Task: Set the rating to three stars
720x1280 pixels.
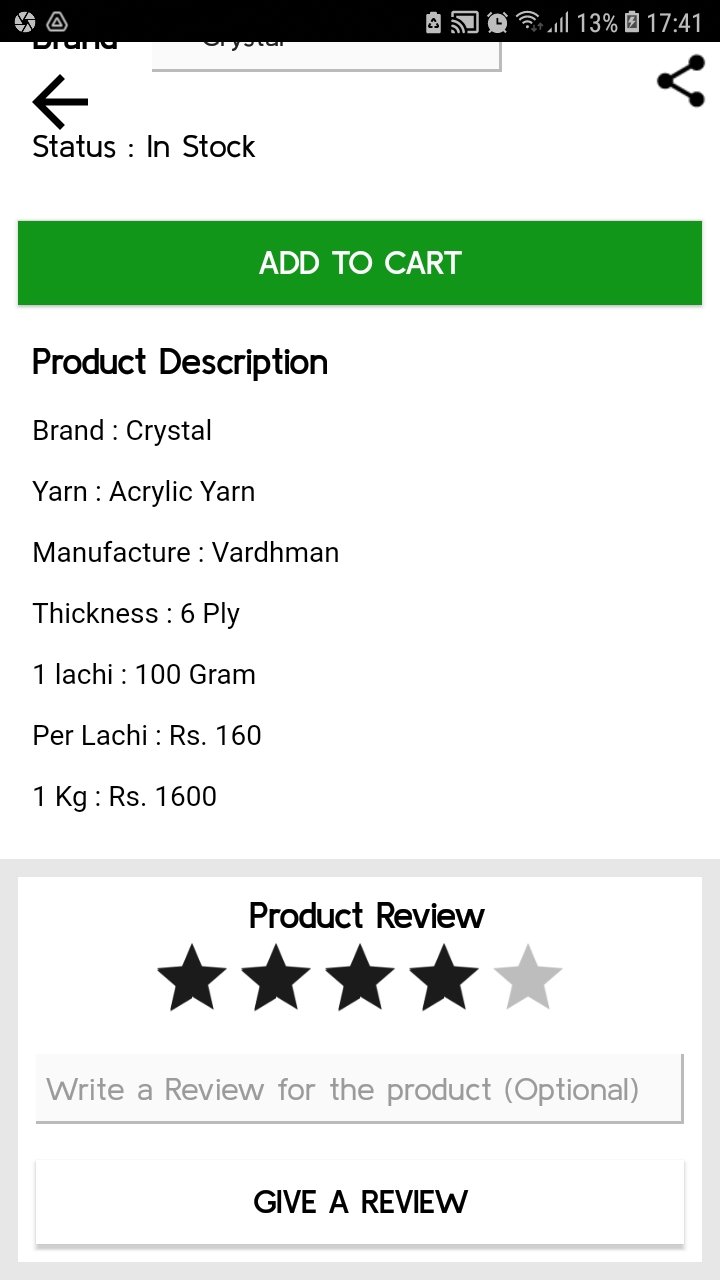Action: 360,979
